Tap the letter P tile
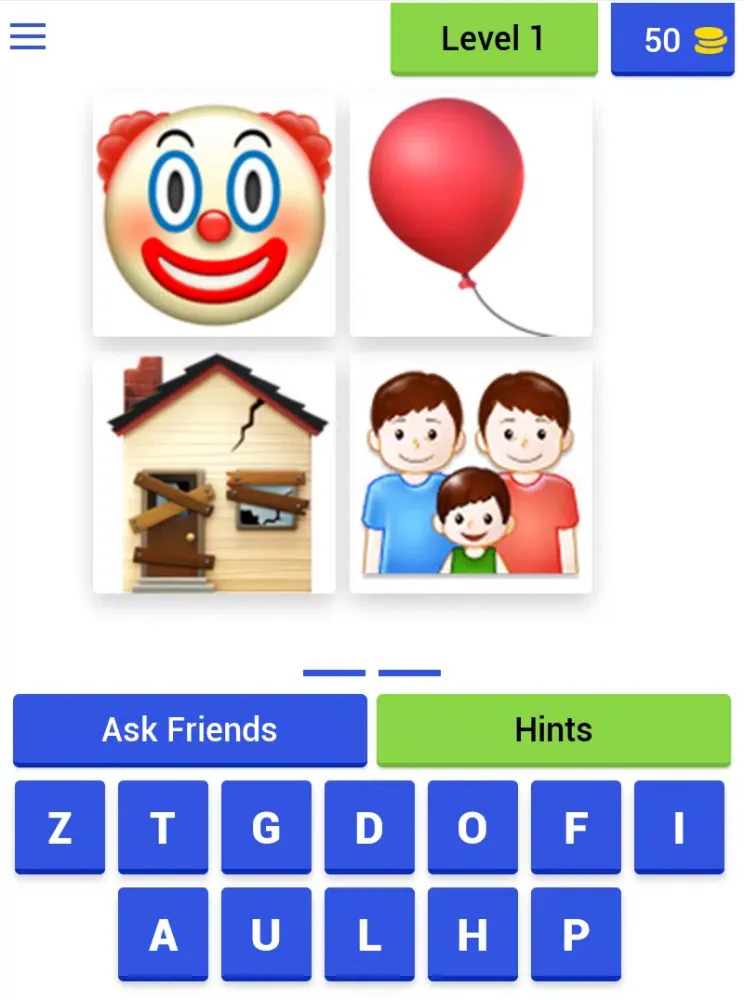Image resolution: width=744 pixels, height=1000 pixels. click(575, 934)
